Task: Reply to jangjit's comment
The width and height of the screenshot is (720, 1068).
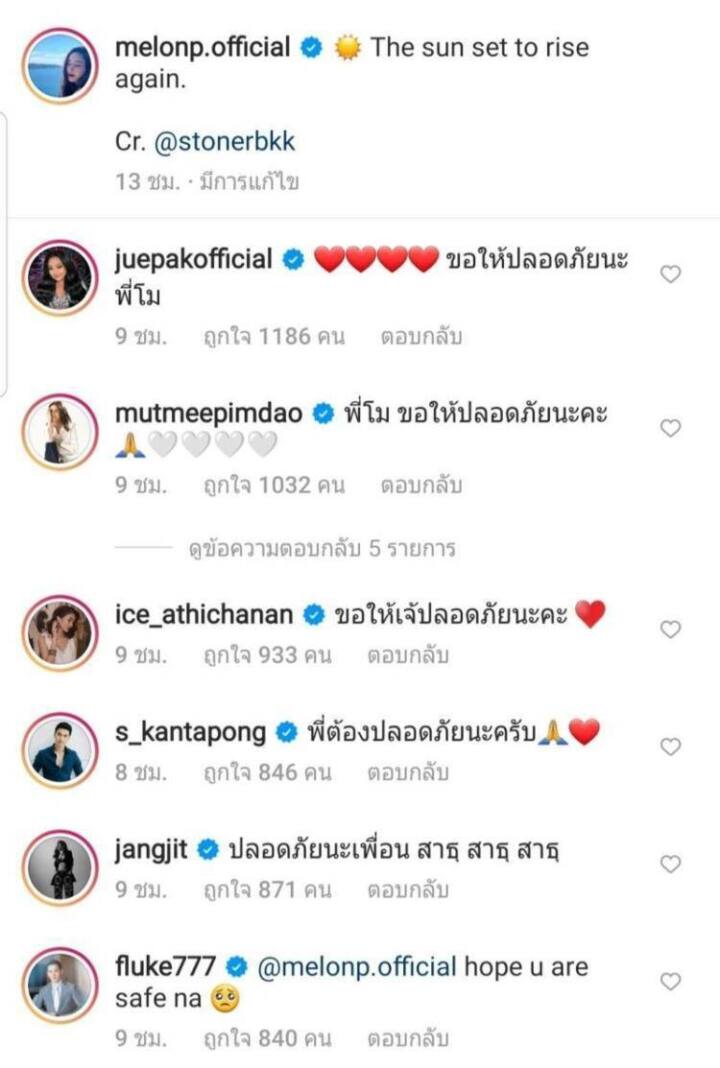Action: [x=408, y=889]
